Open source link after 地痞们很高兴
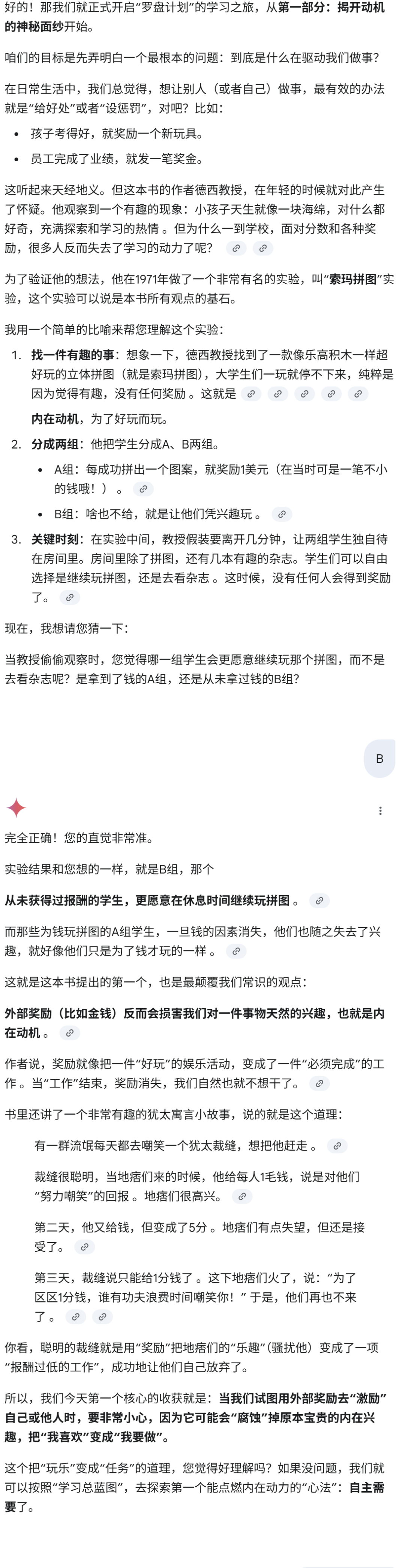The image size is (405, 1568). [242, 1197]
